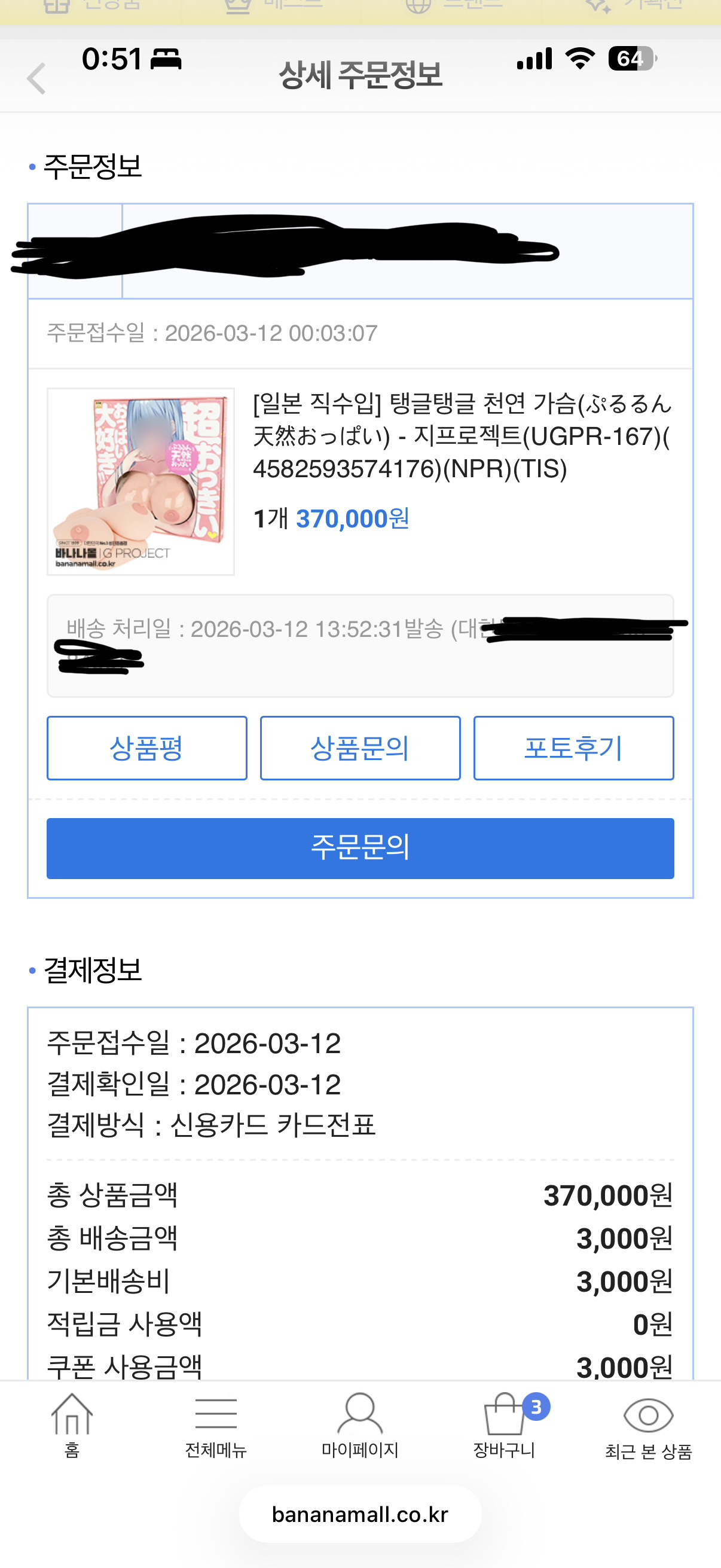Open the ordered product thumbnail image

tap(140, 481)
